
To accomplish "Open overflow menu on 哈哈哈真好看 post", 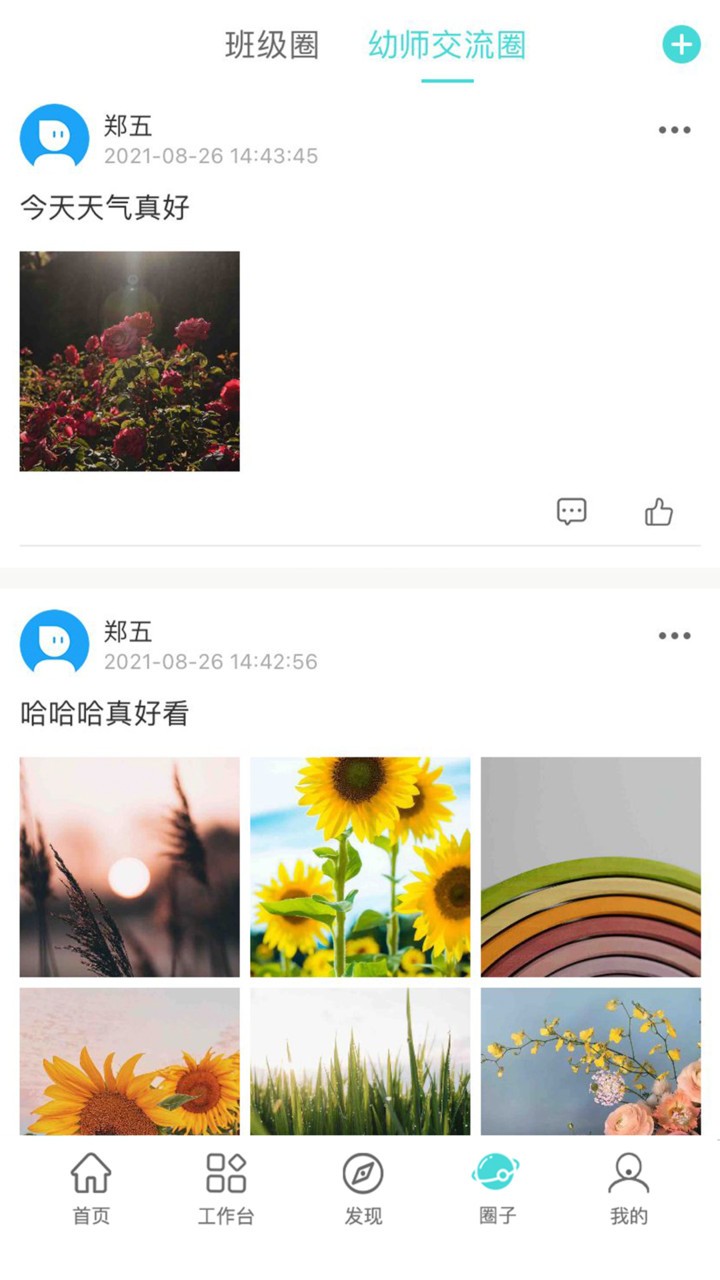I will (674, 636).
